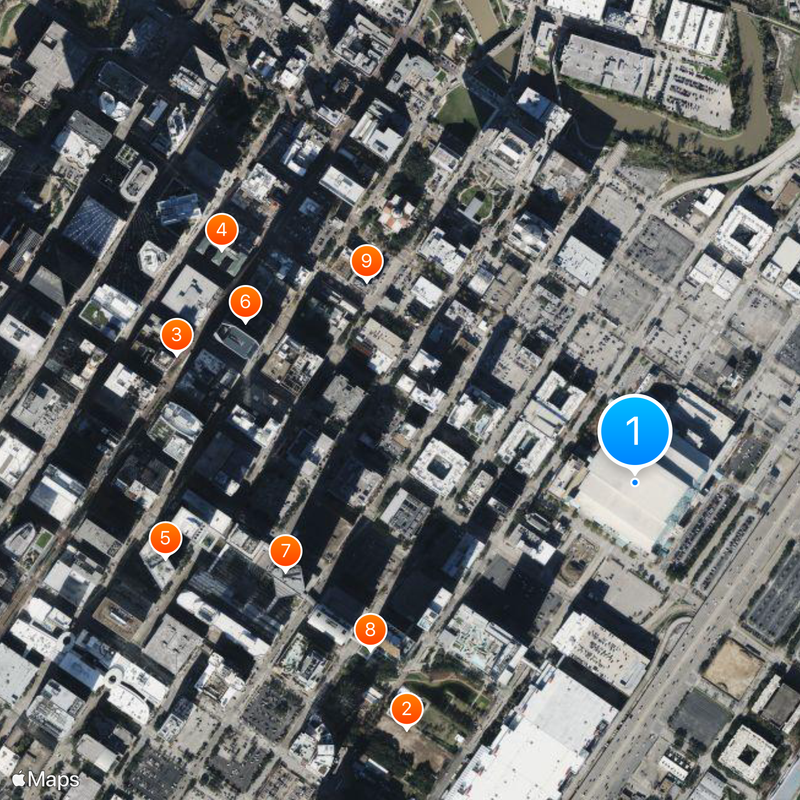Viewport: 800px width, 800px height.
Task: Tap the pin numbered 9
Action: [366, 261]
